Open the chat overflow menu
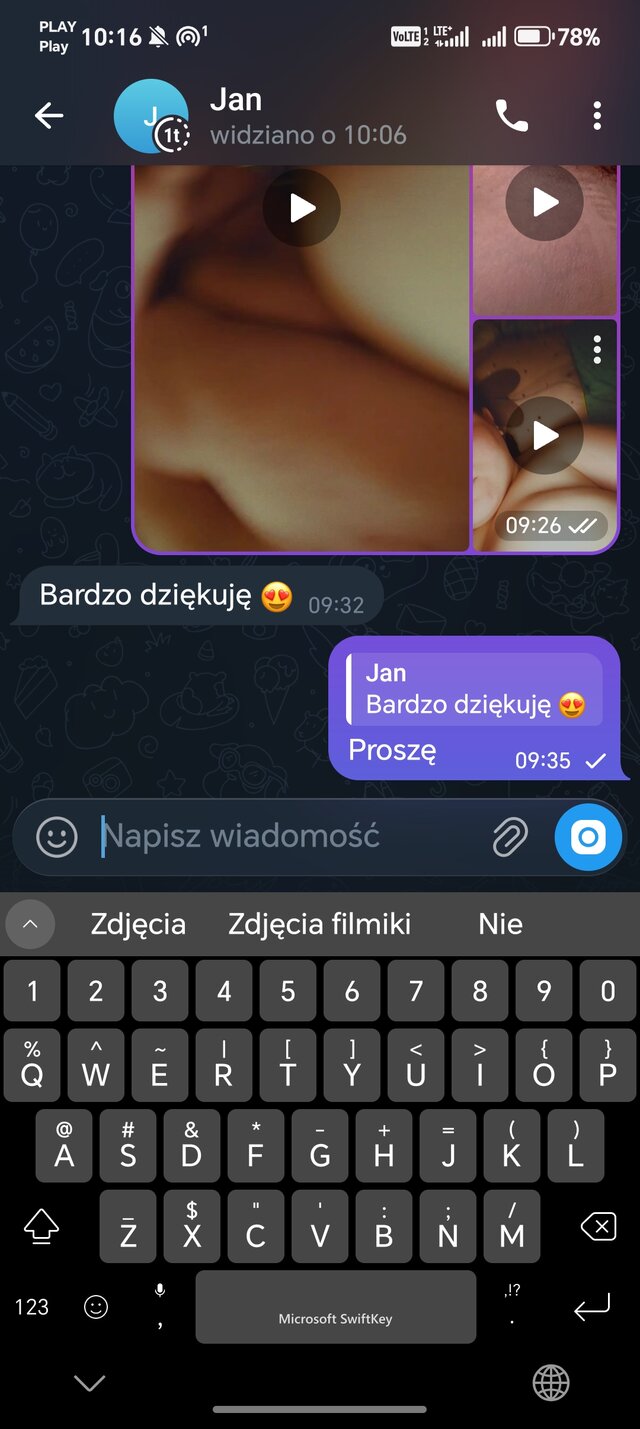 [x=597, y=116]
